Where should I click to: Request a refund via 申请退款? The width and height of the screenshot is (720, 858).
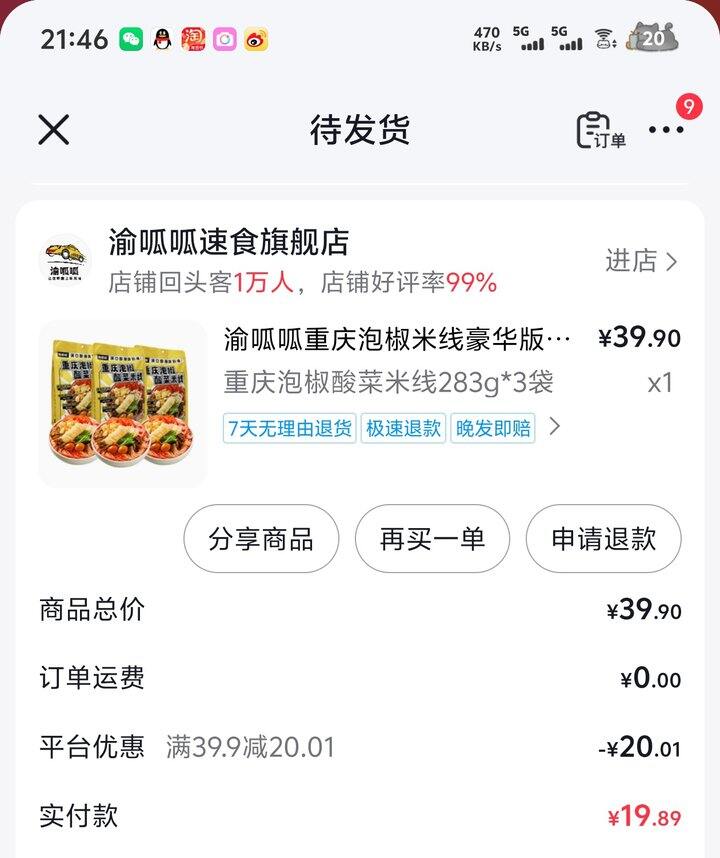coord(603,539)
